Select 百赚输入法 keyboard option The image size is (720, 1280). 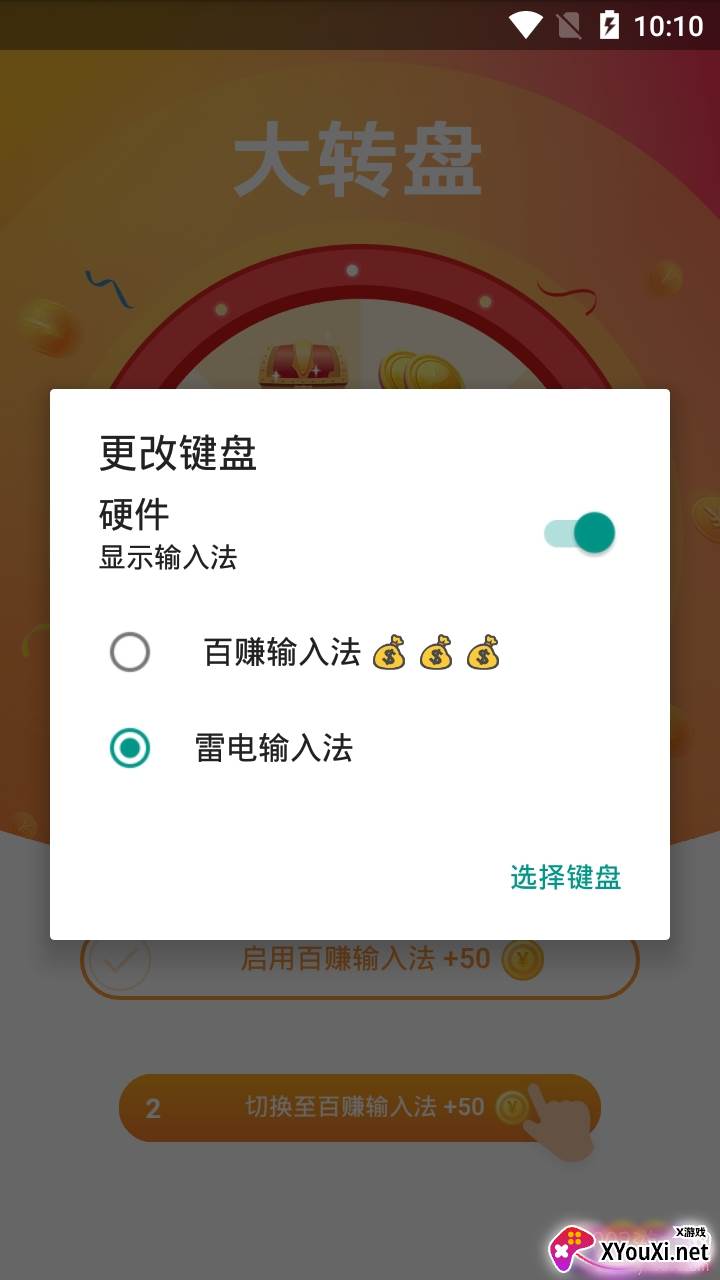(130, 653)
